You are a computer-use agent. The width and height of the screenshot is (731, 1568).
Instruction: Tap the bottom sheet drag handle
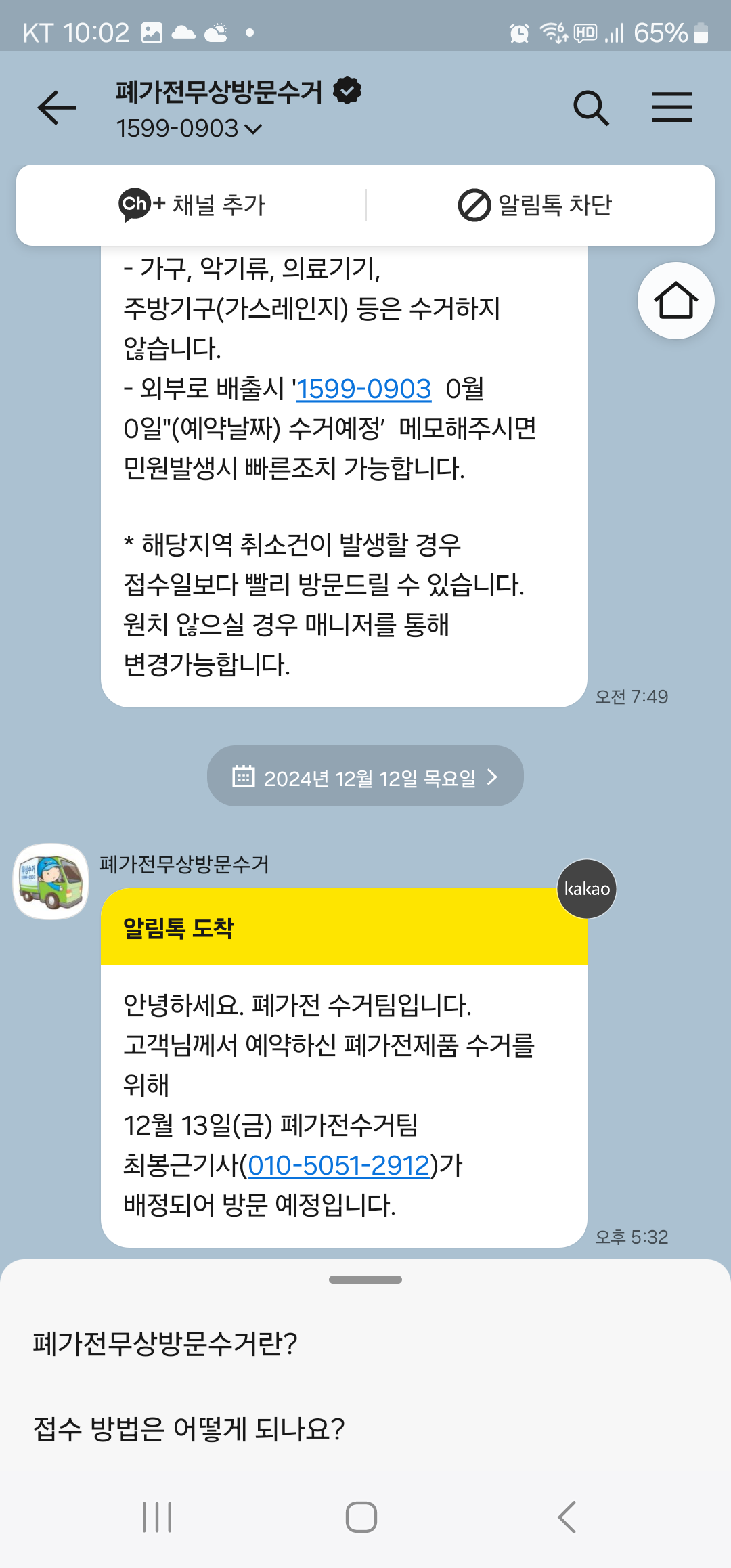click(x=365, y=1280)
